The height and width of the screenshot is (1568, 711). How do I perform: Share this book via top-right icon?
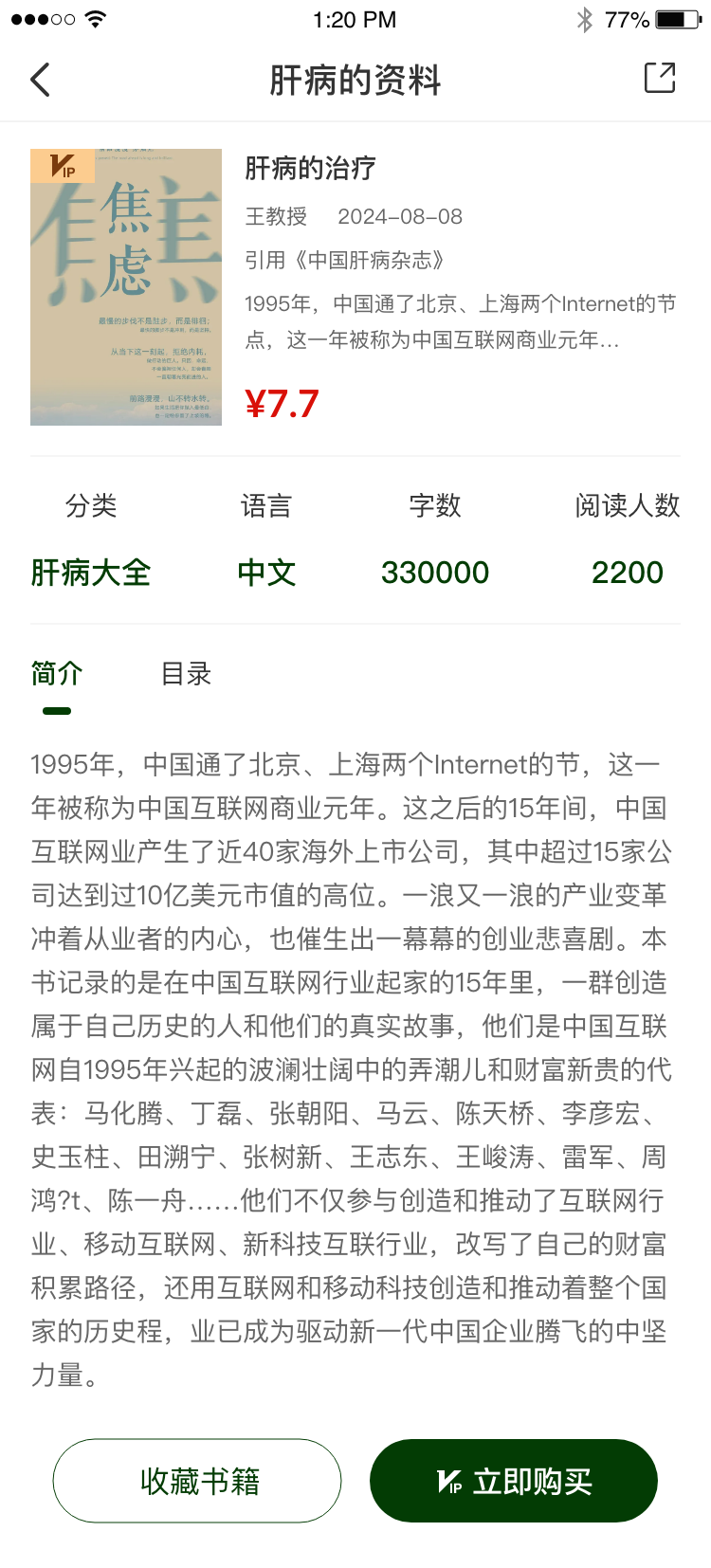(x=660, y=78)
